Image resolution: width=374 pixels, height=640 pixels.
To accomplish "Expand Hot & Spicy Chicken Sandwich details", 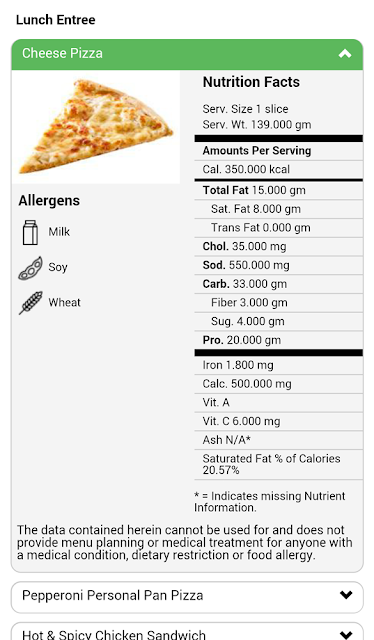I will (187, 632).
